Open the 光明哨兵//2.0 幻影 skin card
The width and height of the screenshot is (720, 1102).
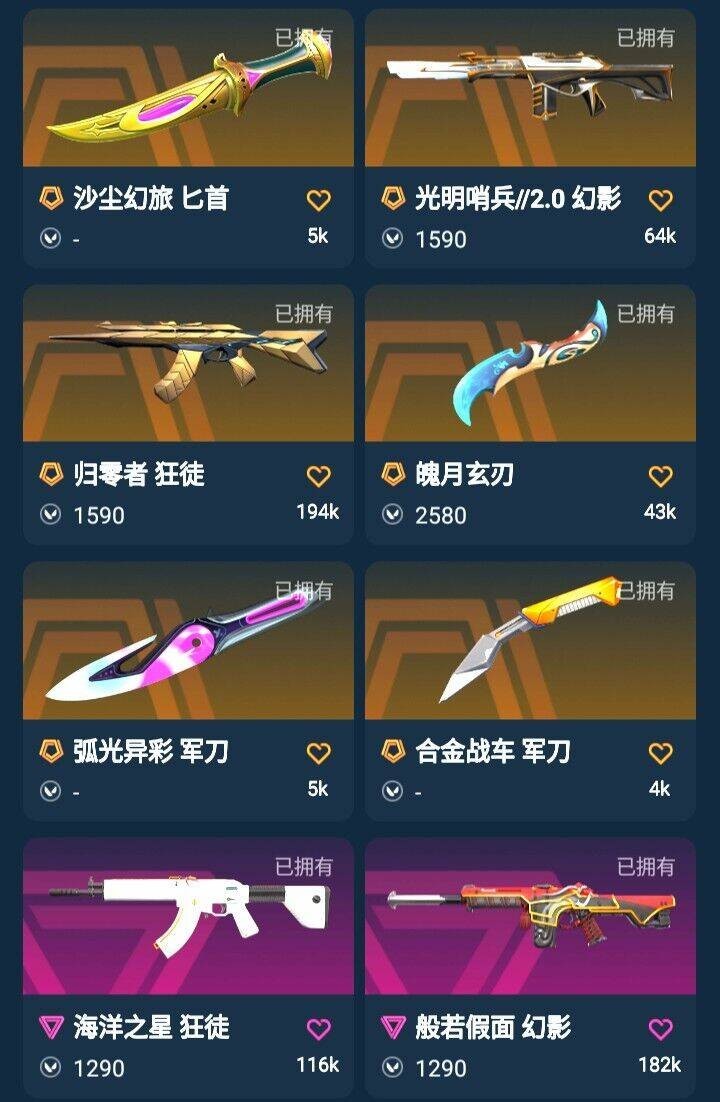click(530, 138)
